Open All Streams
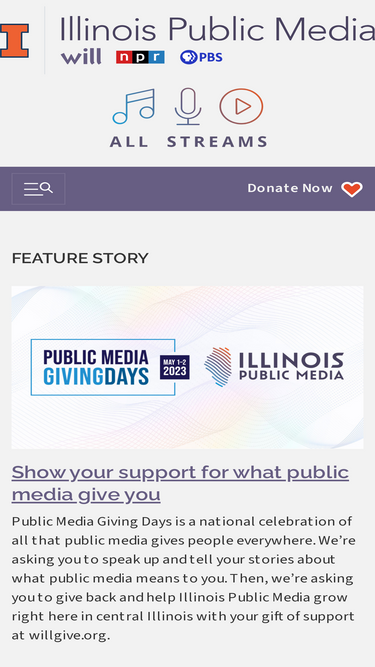Image resolution: width=375 pixels, height=667 pixels. (188, 118)
